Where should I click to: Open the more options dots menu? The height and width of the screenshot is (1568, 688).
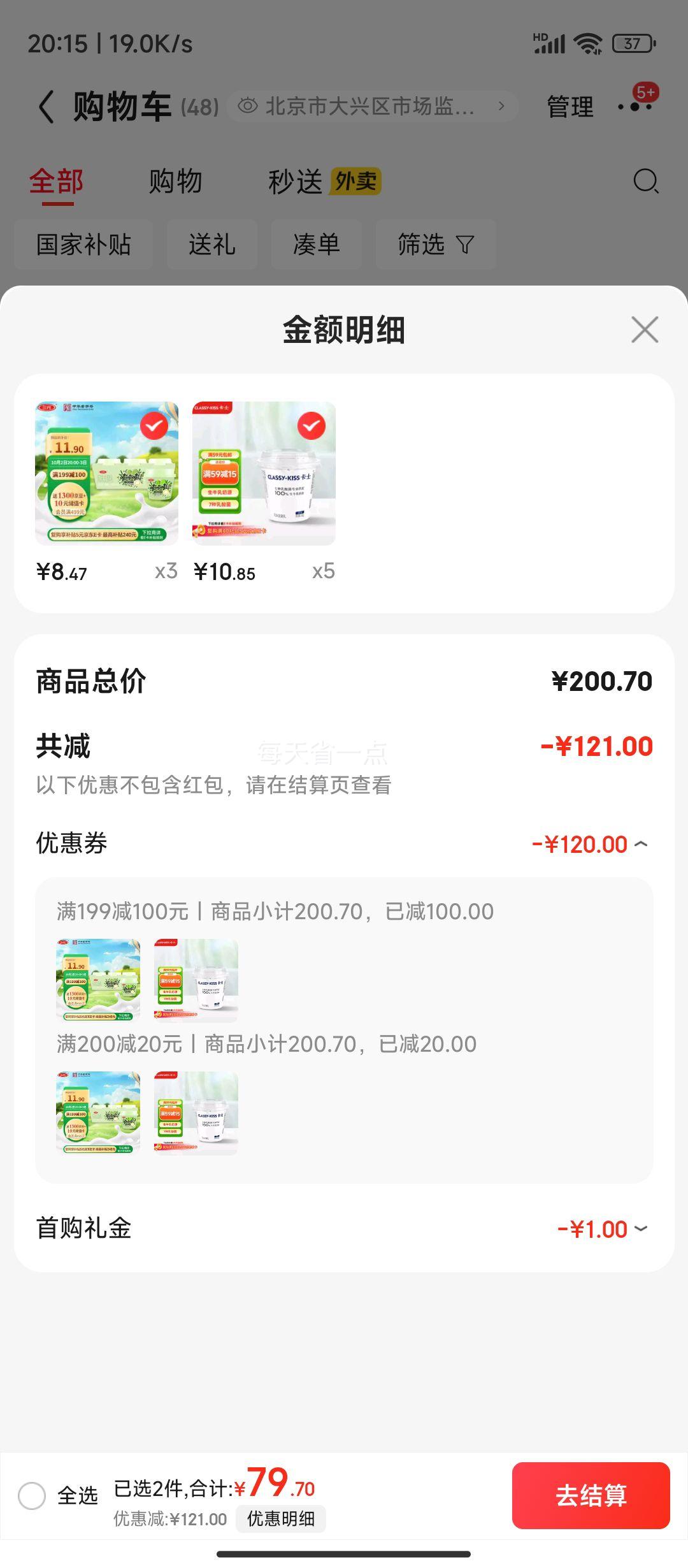pyautogui.click(x=636, y=106)
